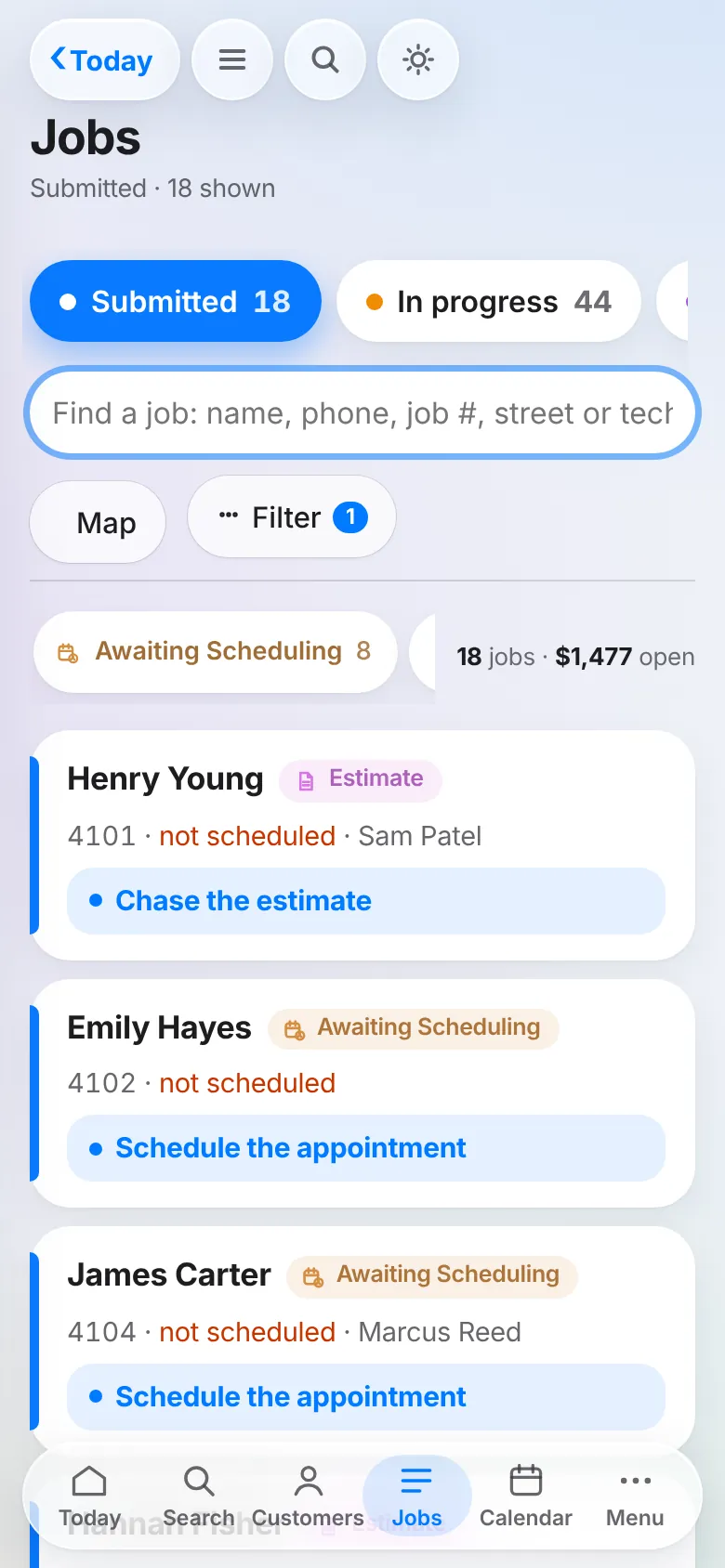
Task: Go to the Calendar tab
Action: click(x=526, y=1496)
